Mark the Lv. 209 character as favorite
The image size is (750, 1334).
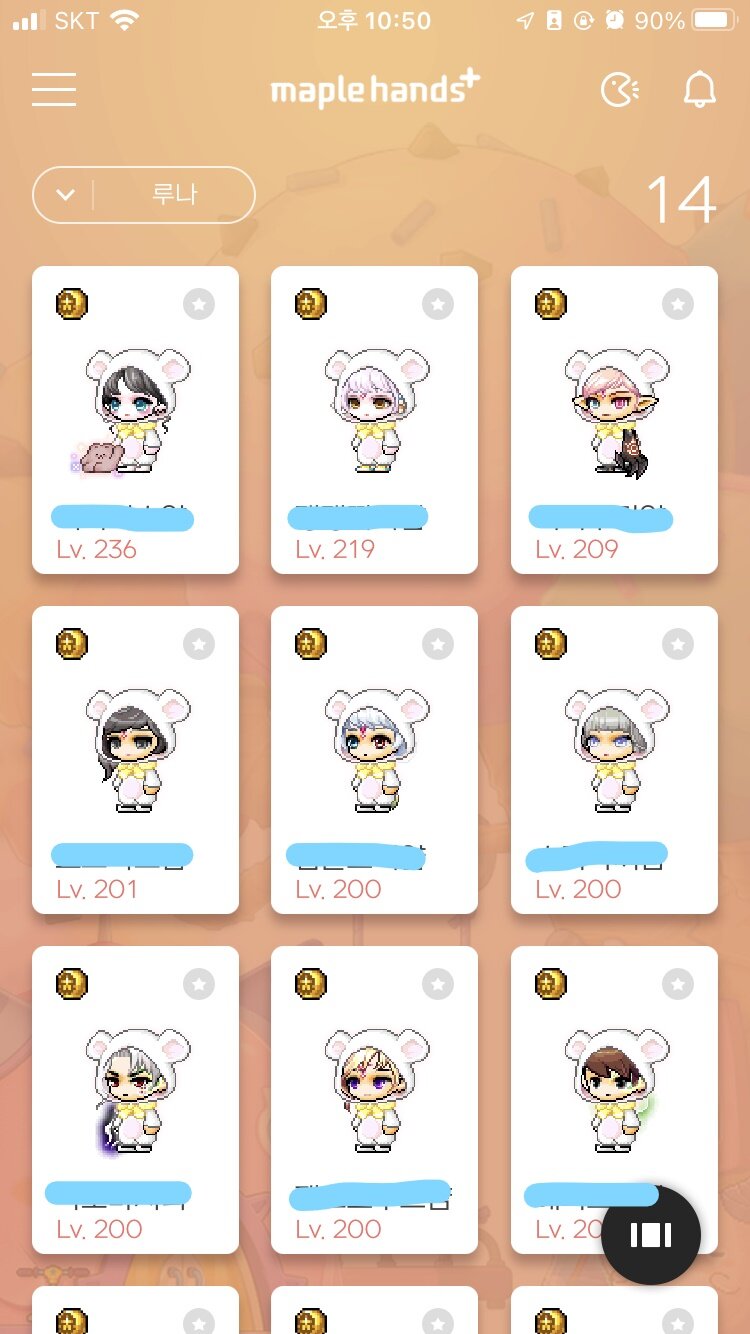click(x=678, y=304)
